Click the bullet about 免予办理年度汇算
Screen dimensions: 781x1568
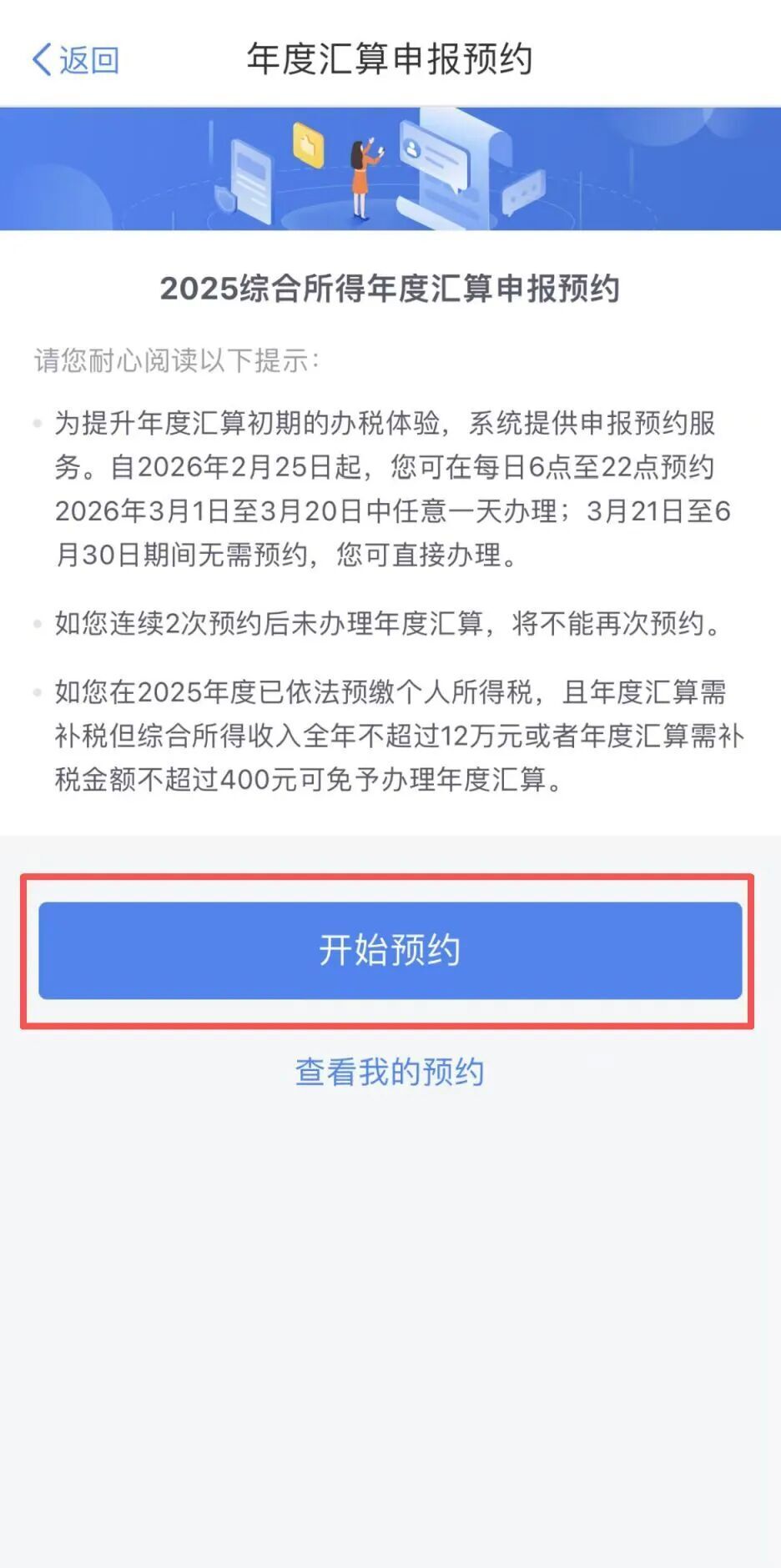click(390, 736)
